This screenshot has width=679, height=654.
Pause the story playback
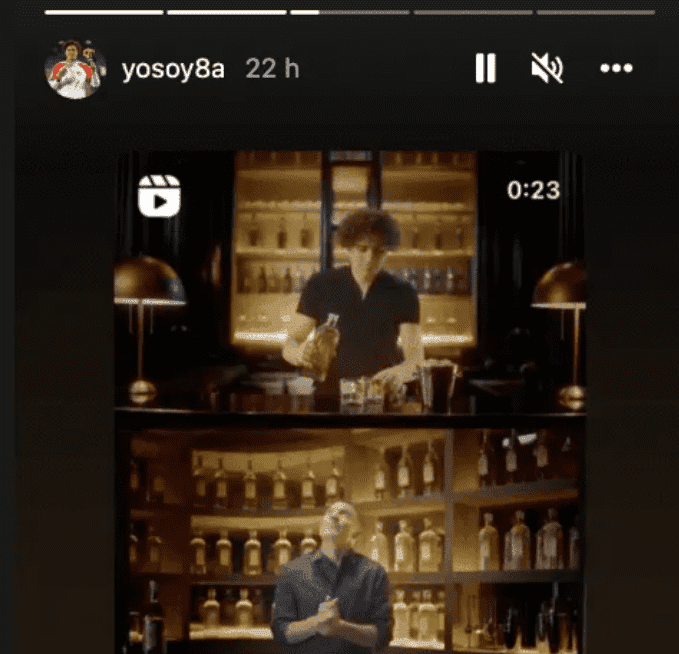(485, 69)
